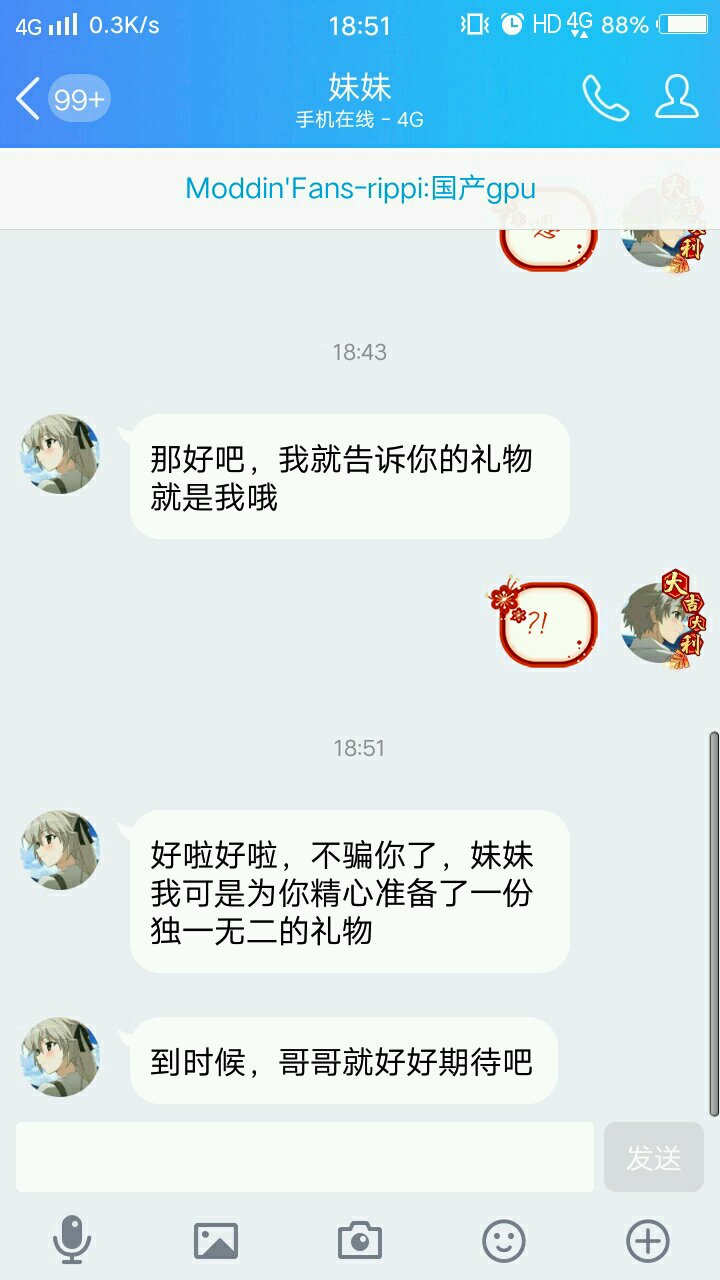Open the emoji panel

point(504,1241)
